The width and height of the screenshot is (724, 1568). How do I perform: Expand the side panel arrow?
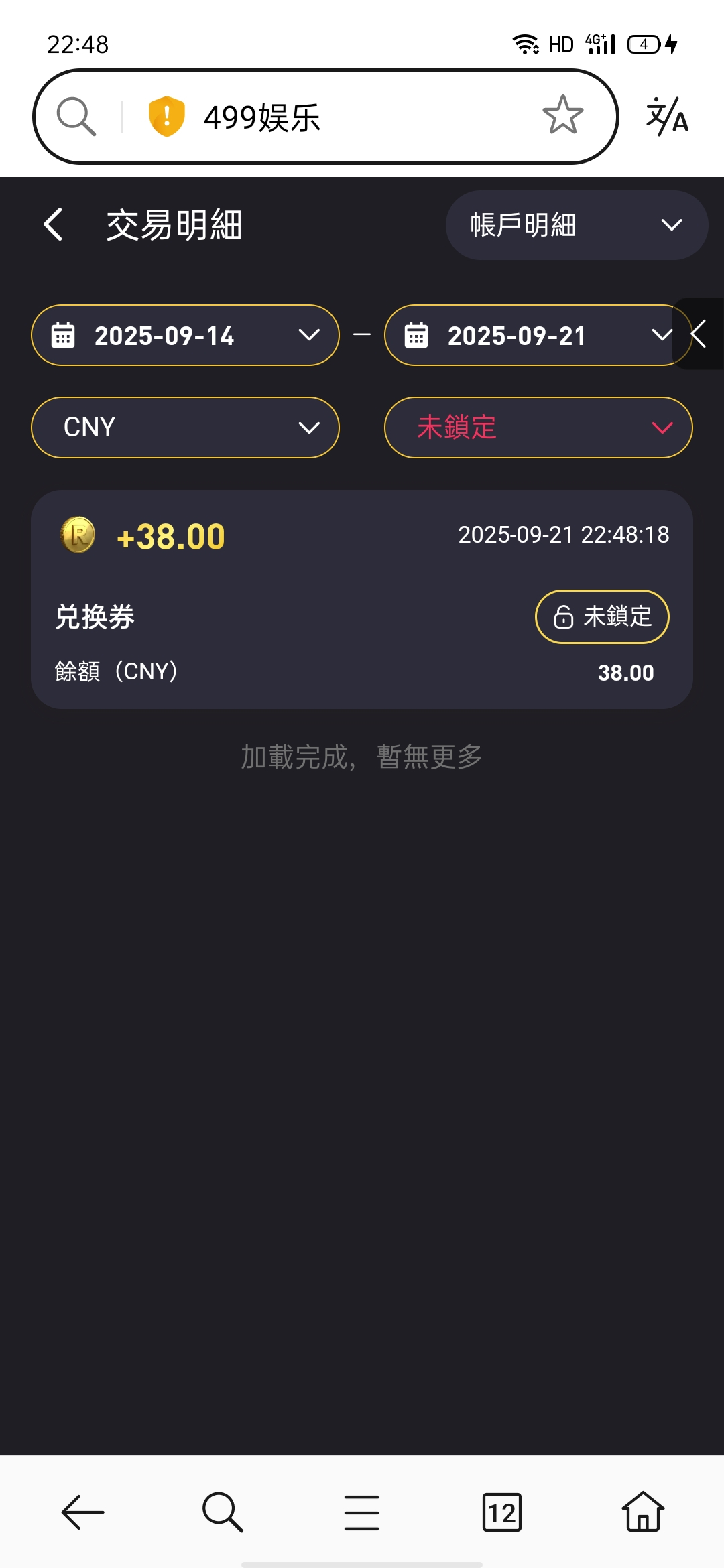(x=700, y=334)
